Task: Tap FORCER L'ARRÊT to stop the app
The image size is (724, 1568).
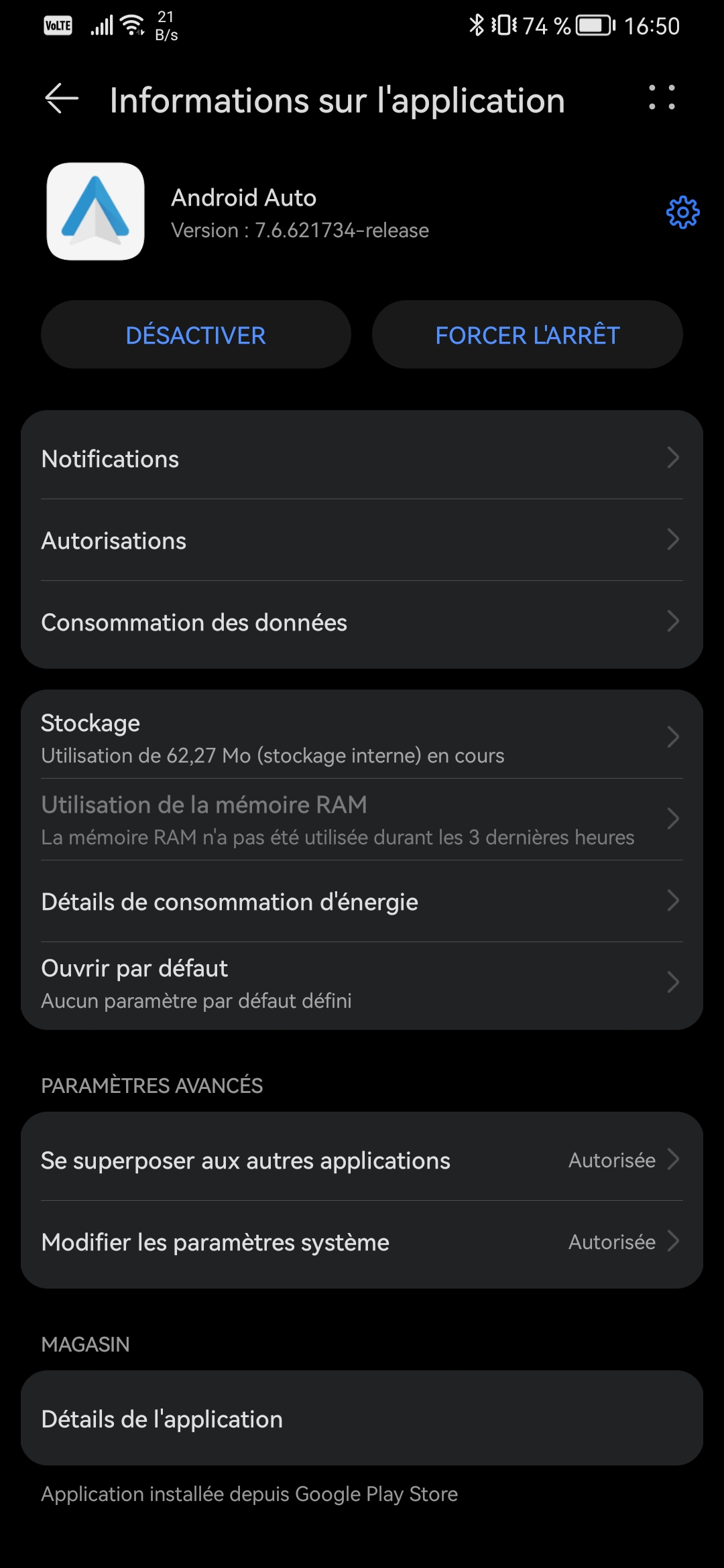Action: pos(528,334)
